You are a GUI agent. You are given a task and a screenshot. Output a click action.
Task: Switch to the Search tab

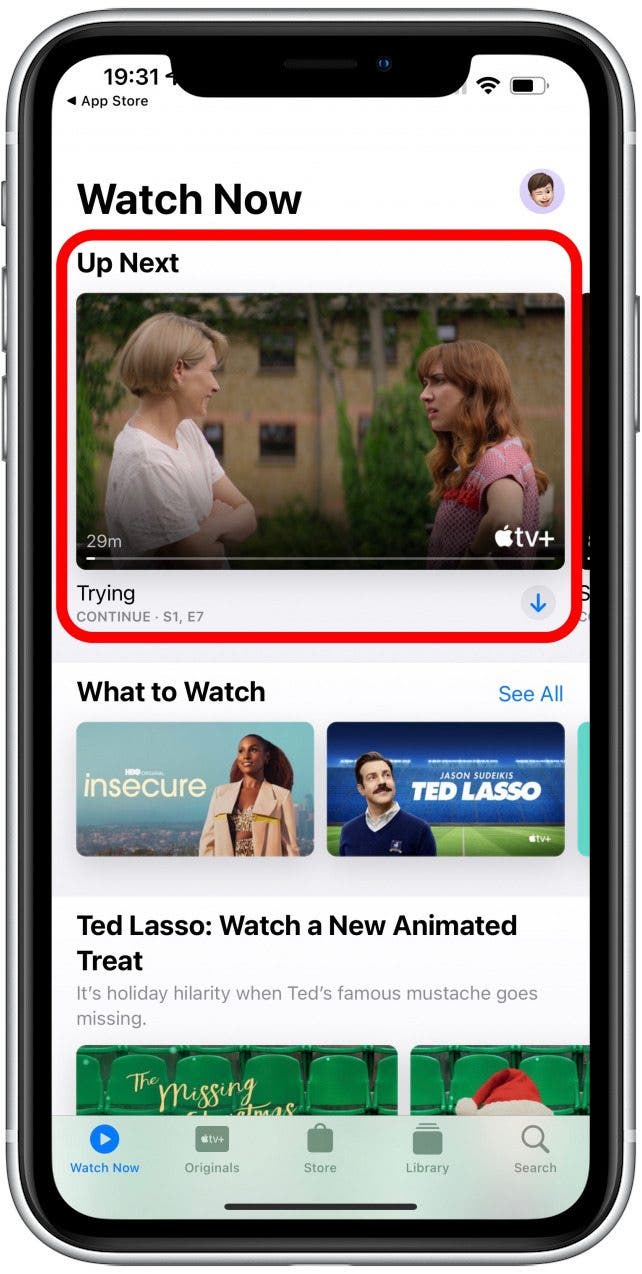535,1150
